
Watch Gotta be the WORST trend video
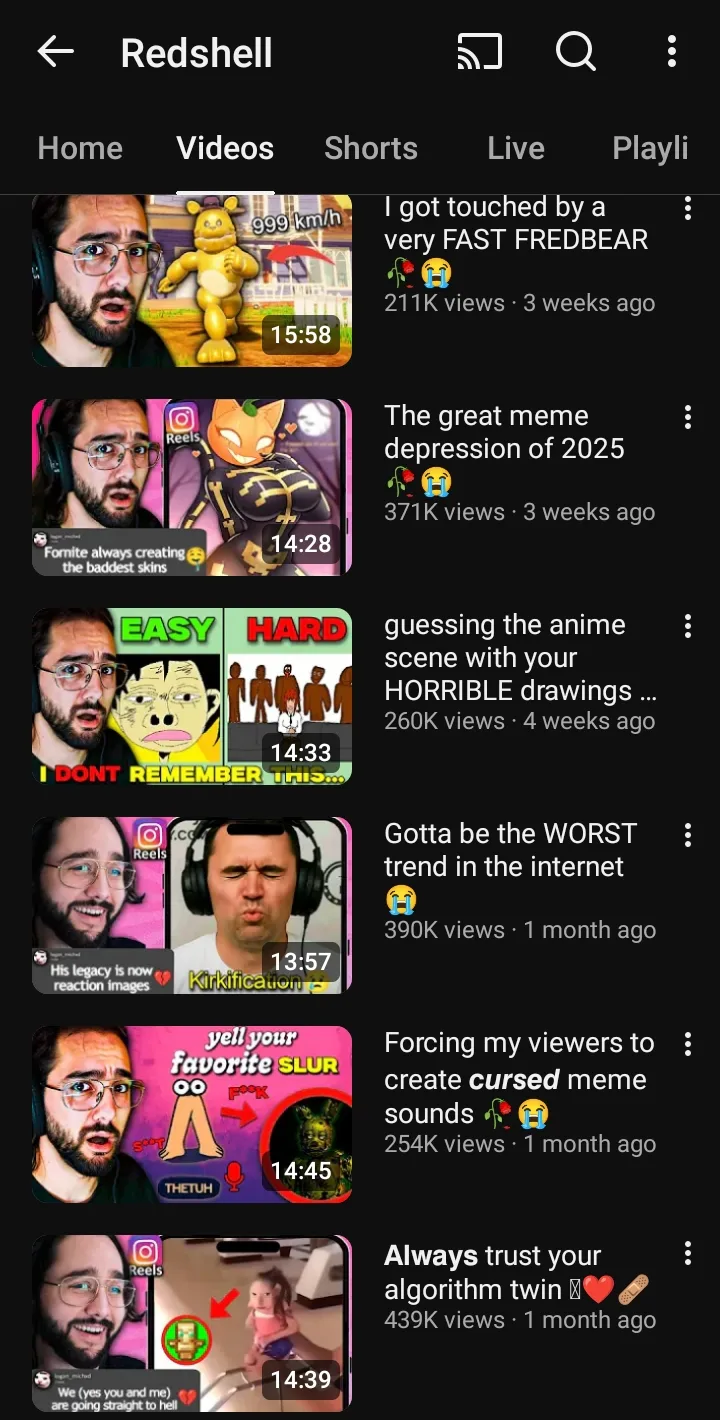[x=192, y=905]
